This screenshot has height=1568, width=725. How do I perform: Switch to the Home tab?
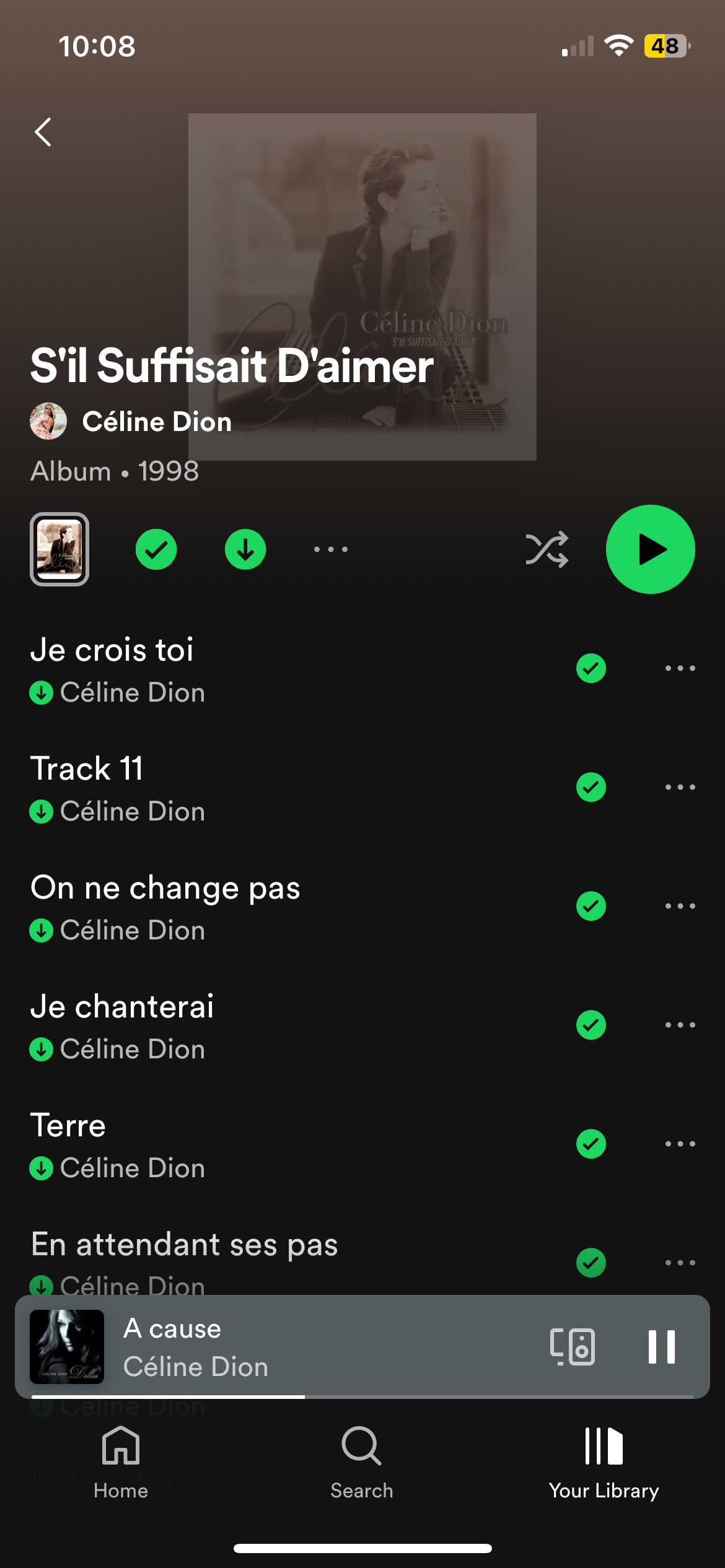tap(121, 1461)
